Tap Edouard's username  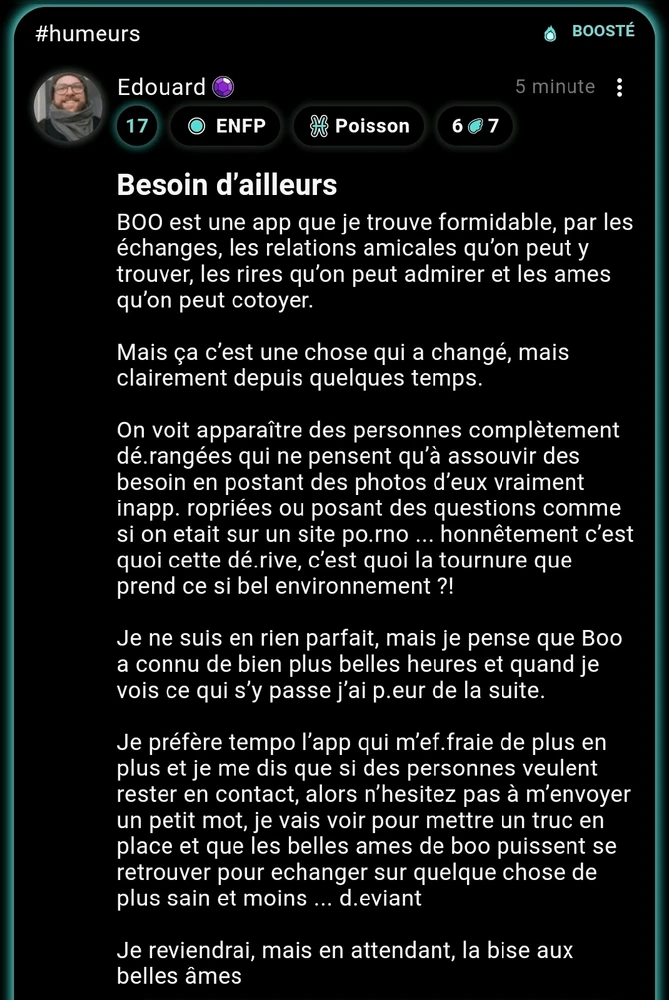click(x=161, y=87)
